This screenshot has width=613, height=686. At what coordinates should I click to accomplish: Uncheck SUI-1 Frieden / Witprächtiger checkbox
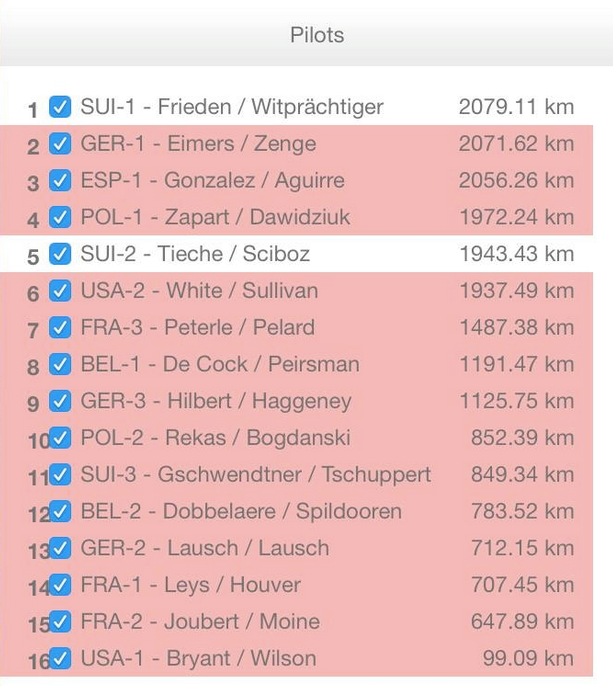click(x=61, y=107)
